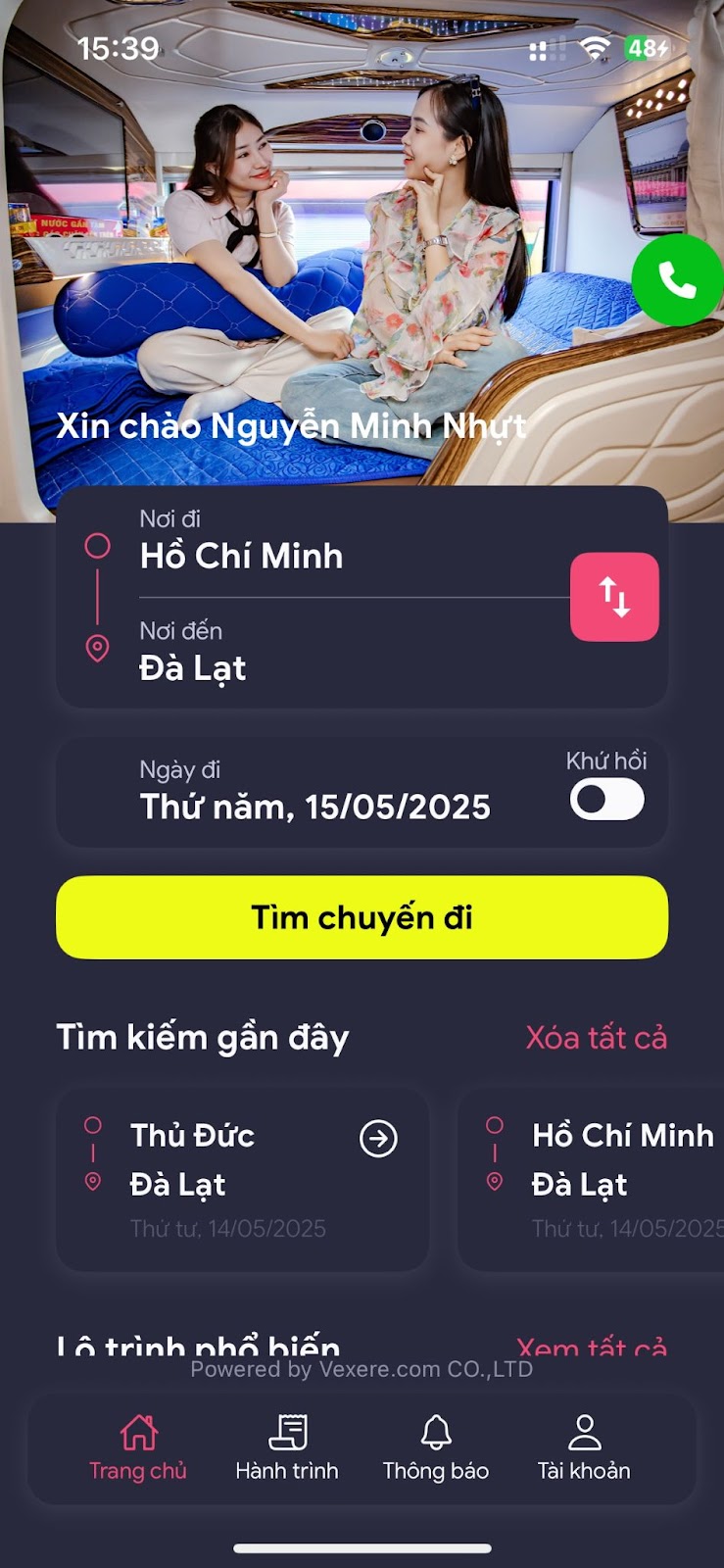This screenshot has height=1568, width=724.
Task: Open recent search Hồ Chí Minh to Đà Lạt
Action: coord(607,1179)
